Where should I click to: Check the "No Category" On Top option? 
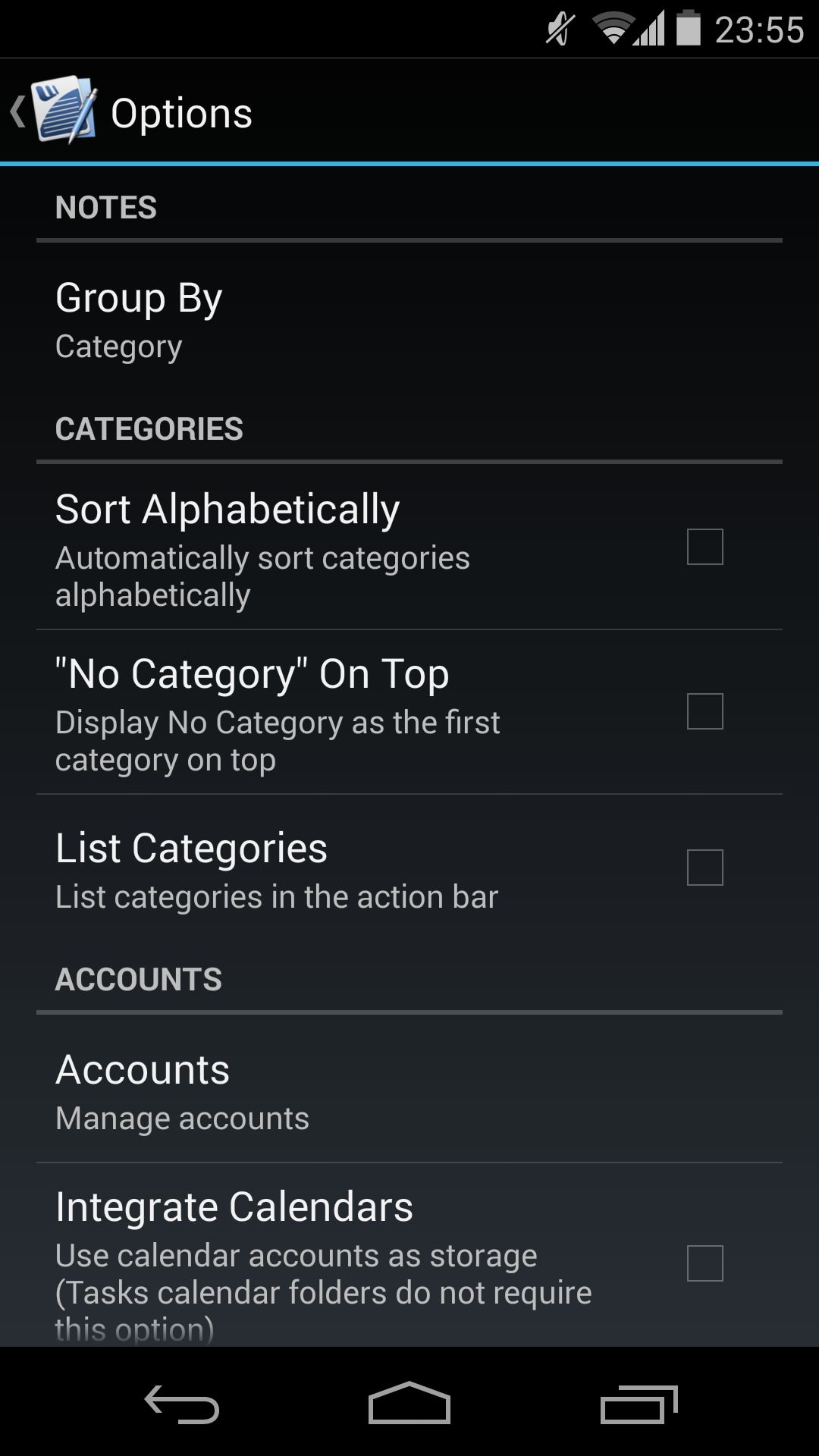click(x=704, y=711)
